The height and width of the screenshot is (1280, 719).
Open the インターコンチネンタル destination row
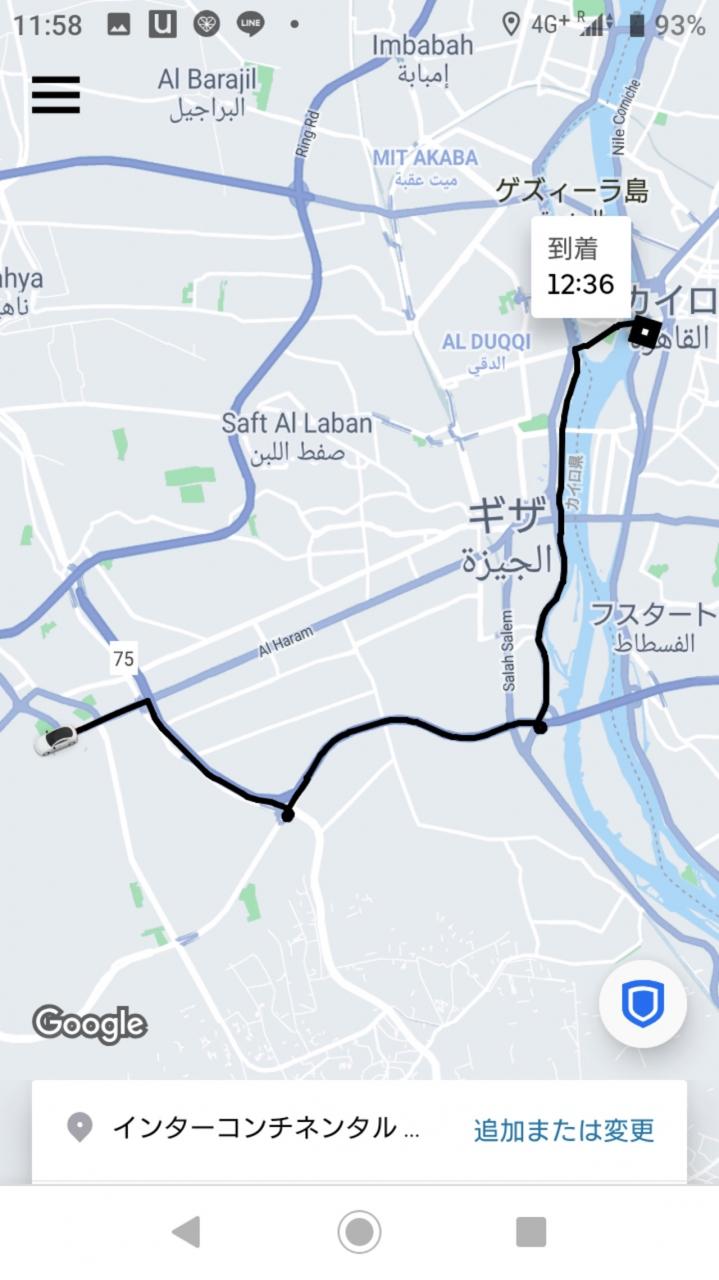click(265, 1129)
